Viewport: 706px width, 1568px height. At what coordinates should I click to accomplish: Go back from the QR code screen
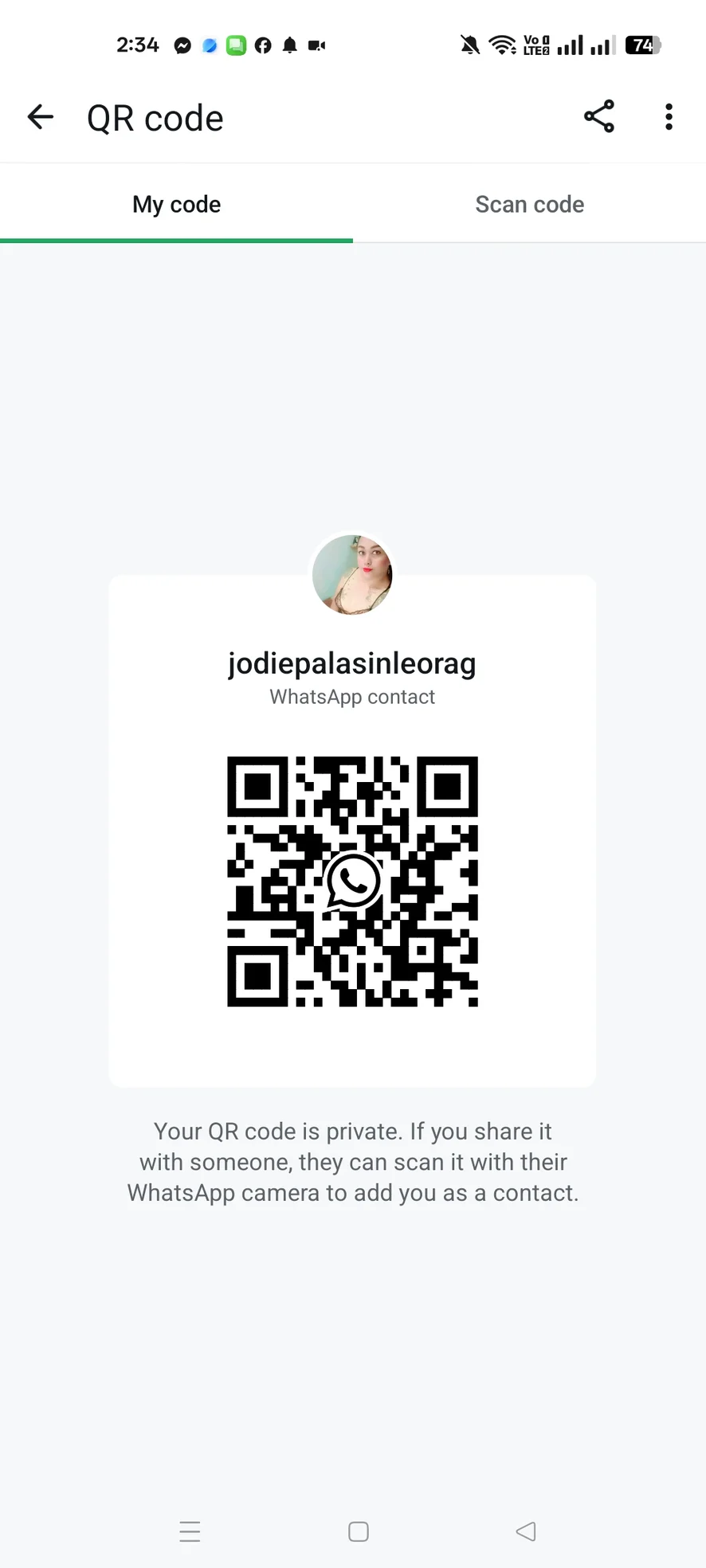41,117
